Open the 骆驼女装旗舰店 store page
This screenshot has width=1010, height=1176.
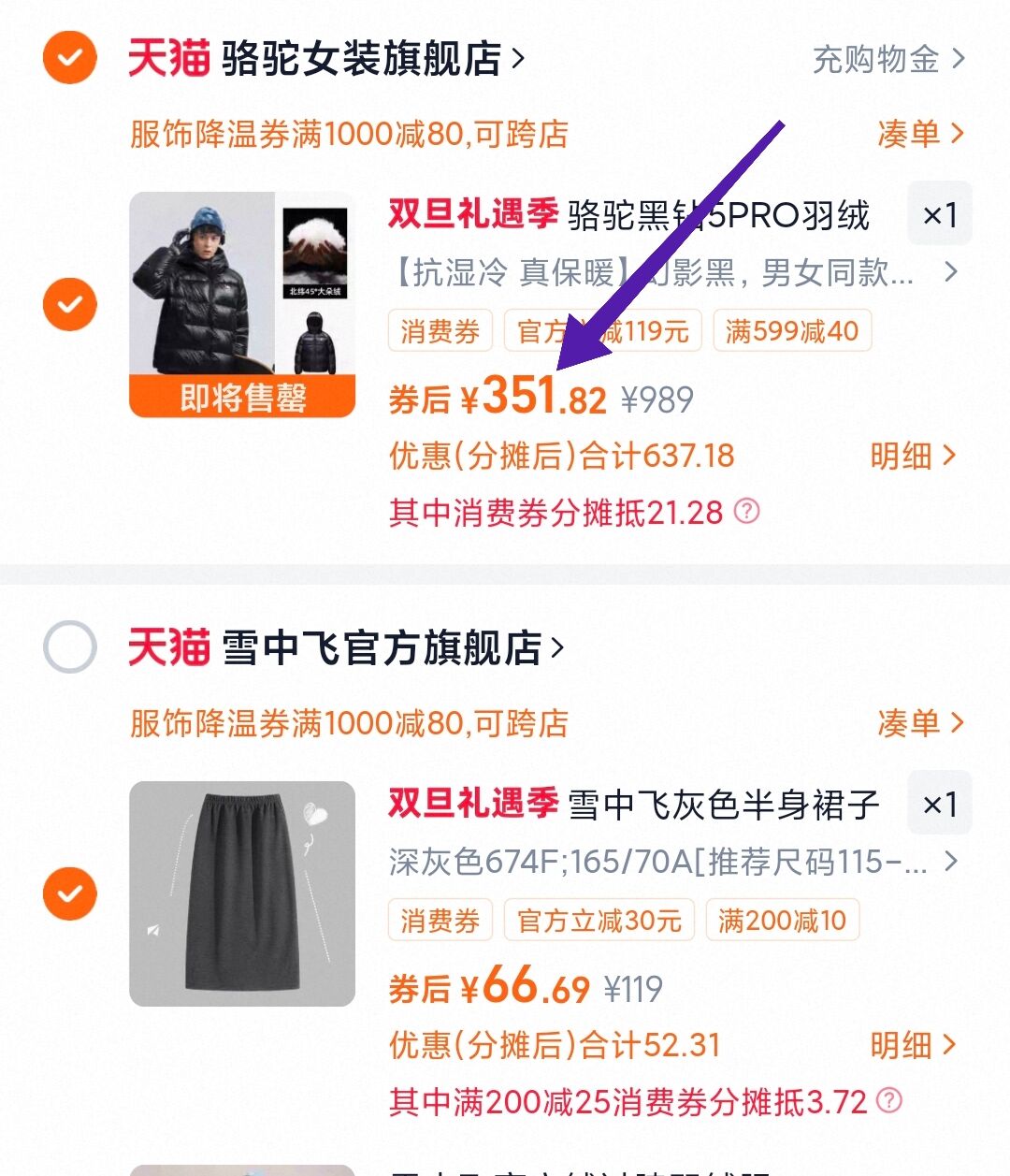[362, 59]
